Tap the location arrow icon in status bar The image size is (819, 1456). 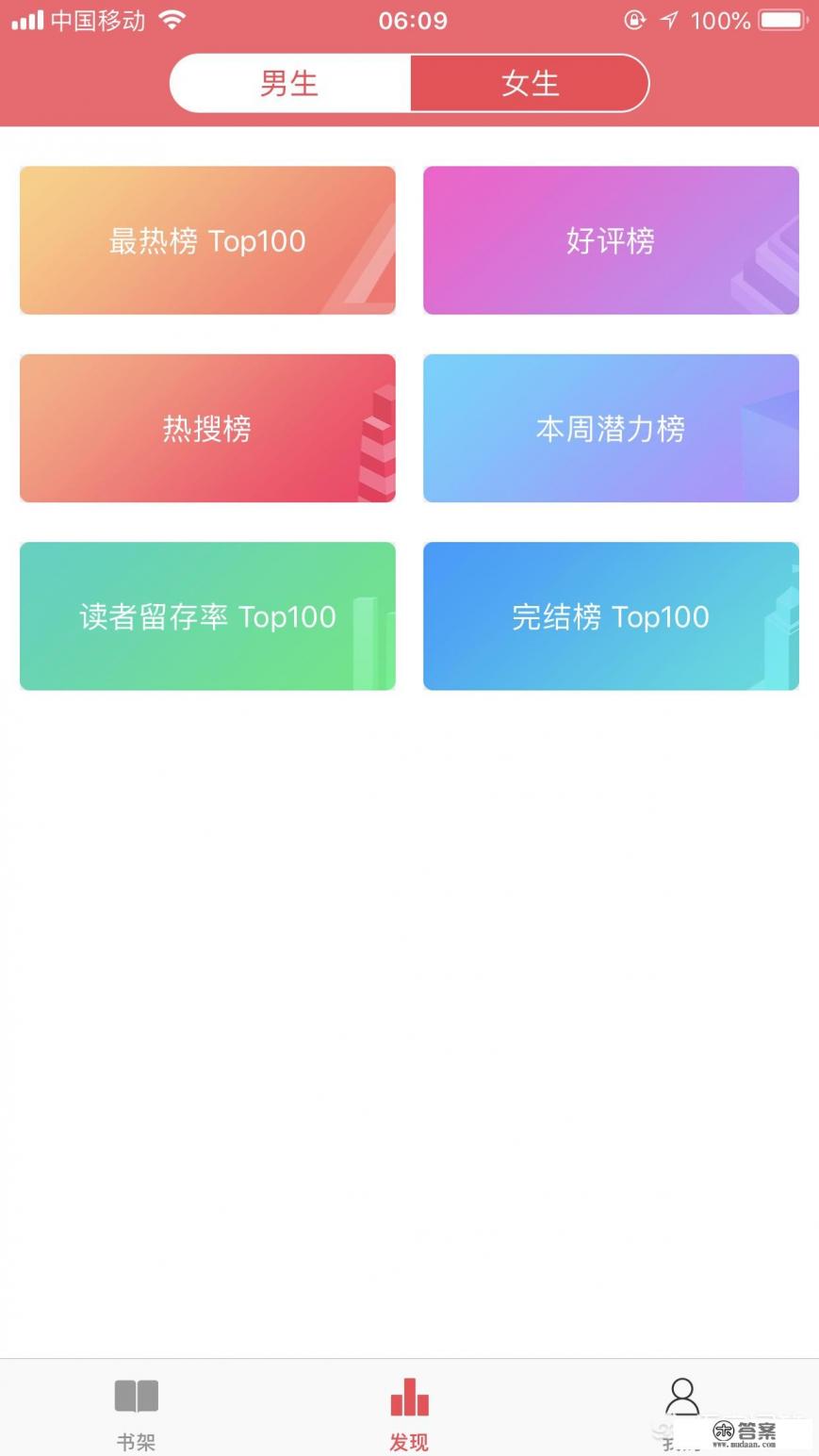click(x=669, y=17)
